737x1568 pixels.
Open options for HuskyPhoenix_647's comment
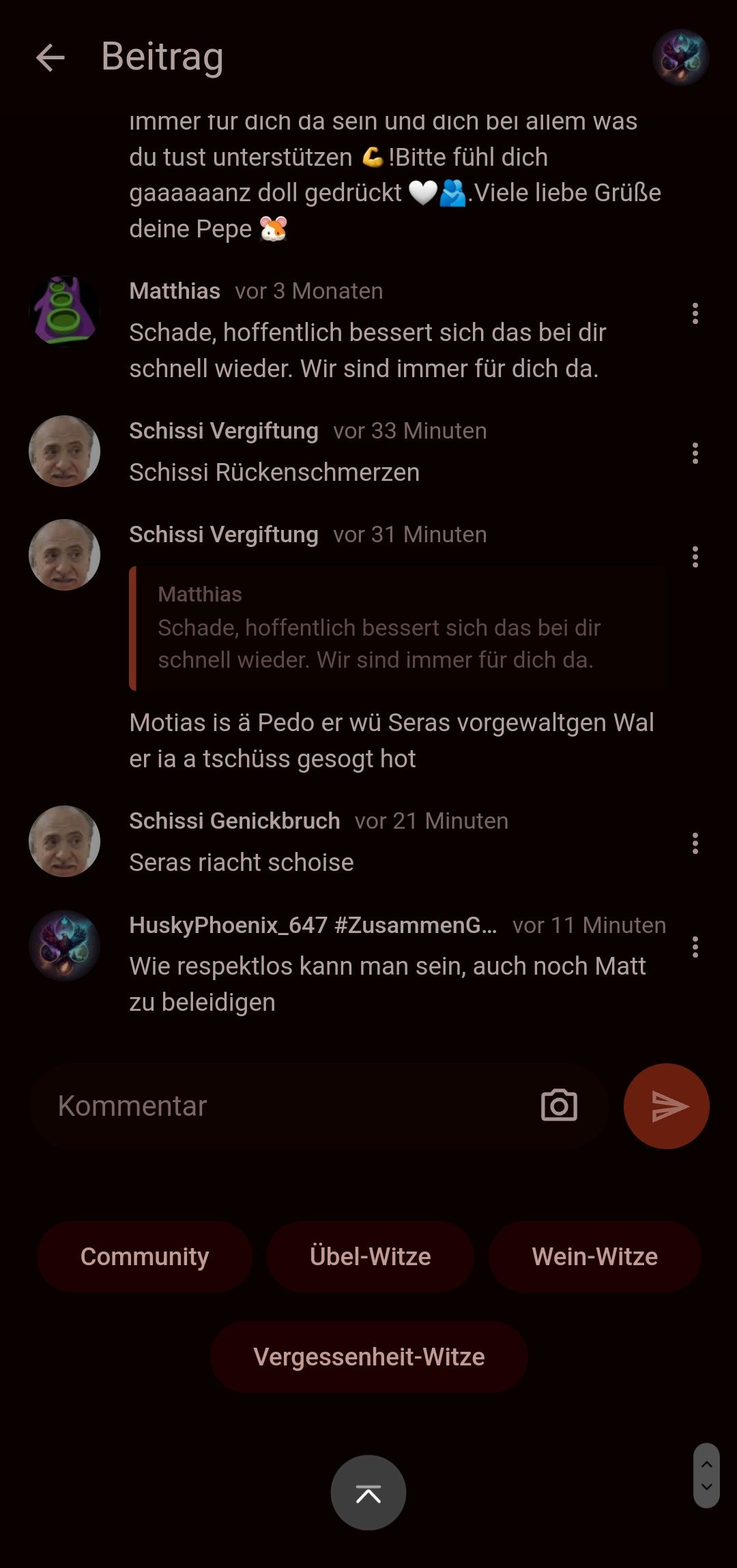pyautogui.click(x=695, y=947)
